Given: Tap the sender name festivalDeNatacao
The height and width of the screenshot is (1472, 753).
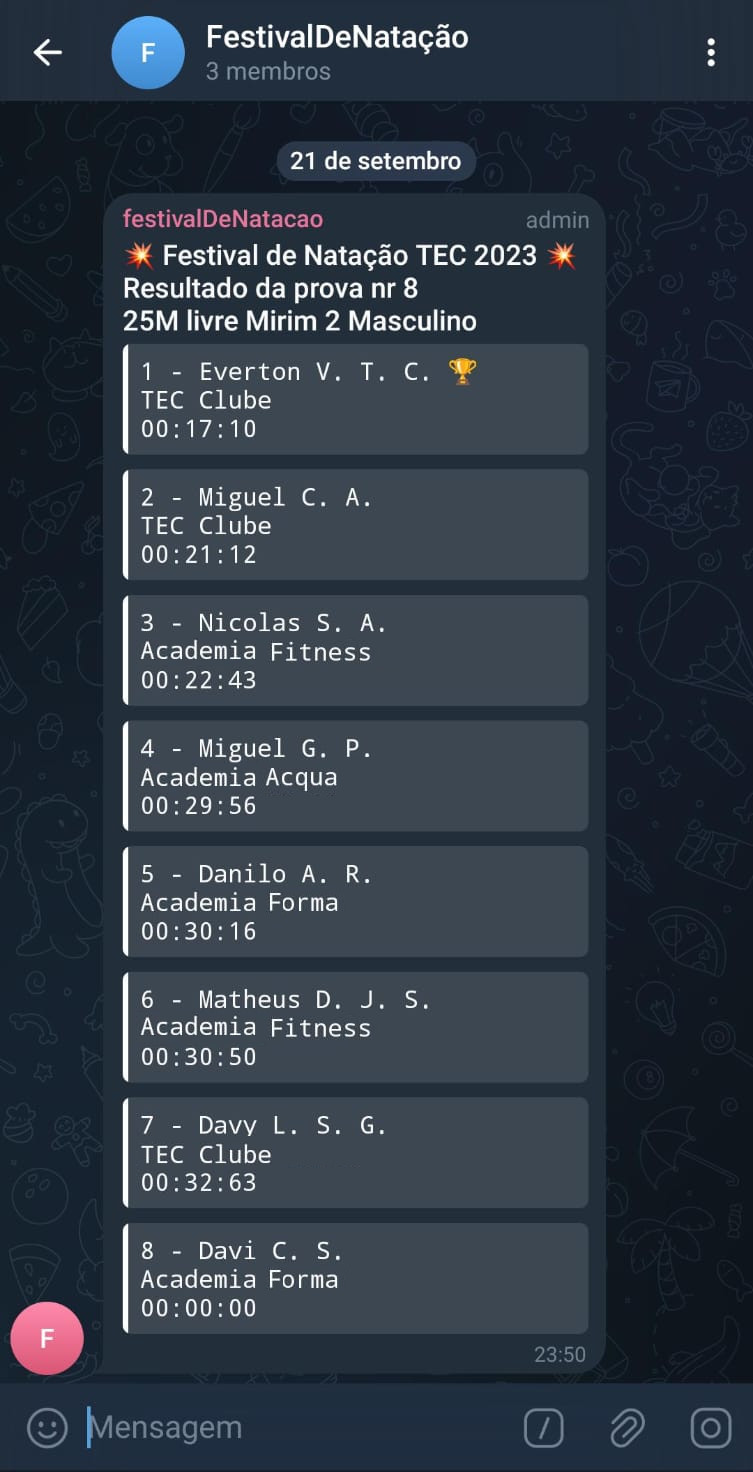Looking at the screenshot, I should click(x=221, y=219).
